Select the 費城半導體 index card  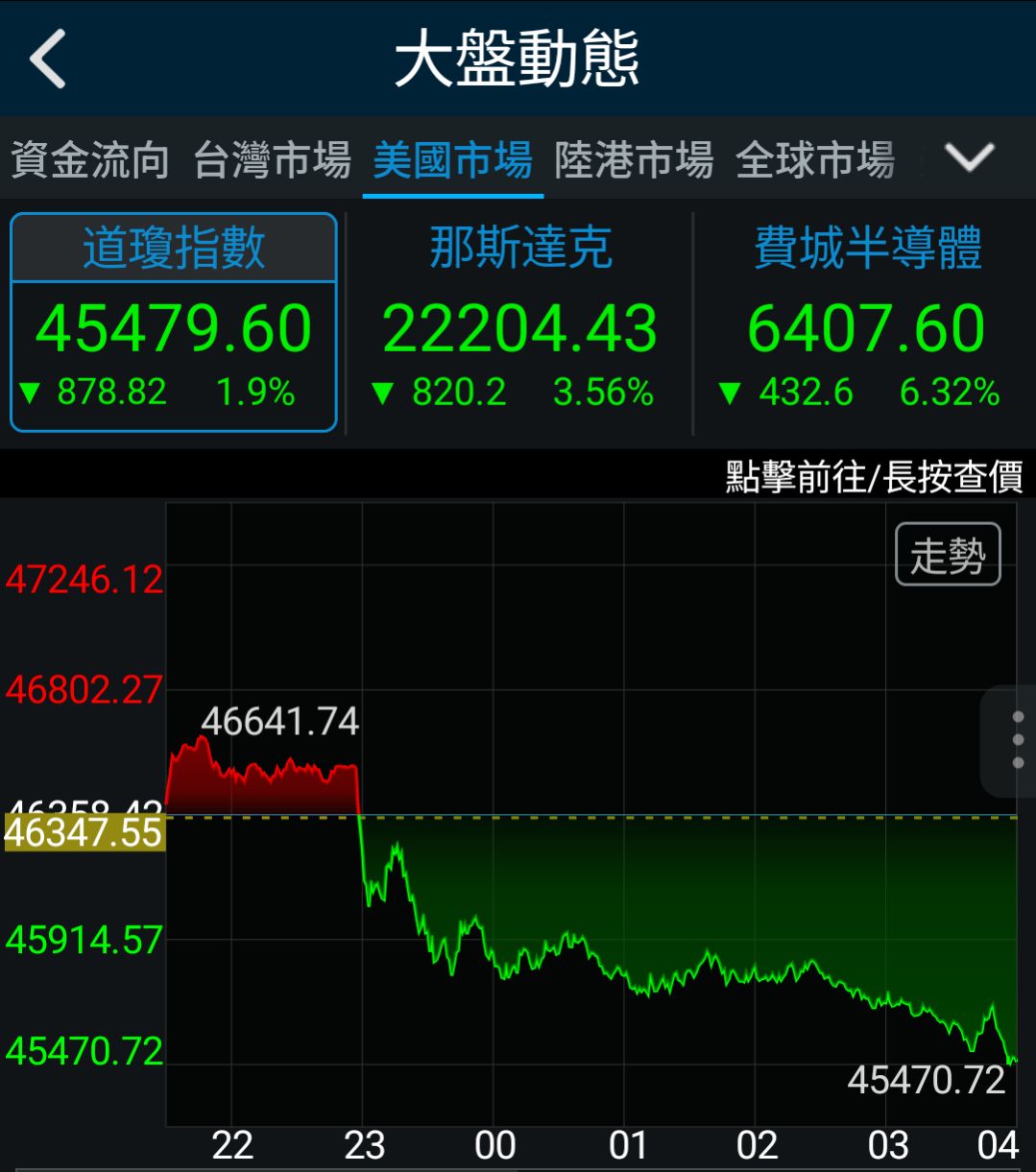point(866,323)
